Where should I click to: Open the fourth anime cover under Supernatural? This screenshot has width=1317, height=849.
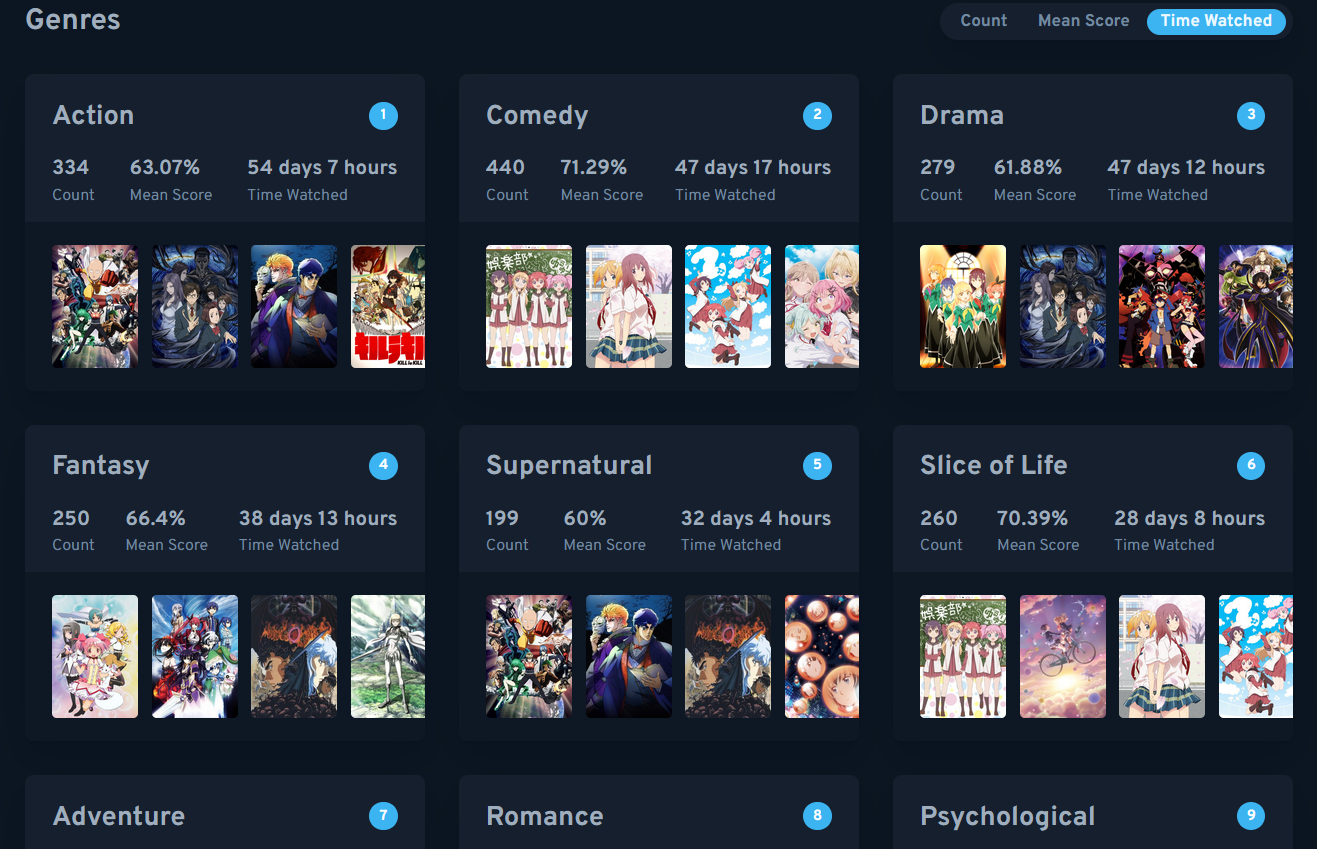pos(822,656)
